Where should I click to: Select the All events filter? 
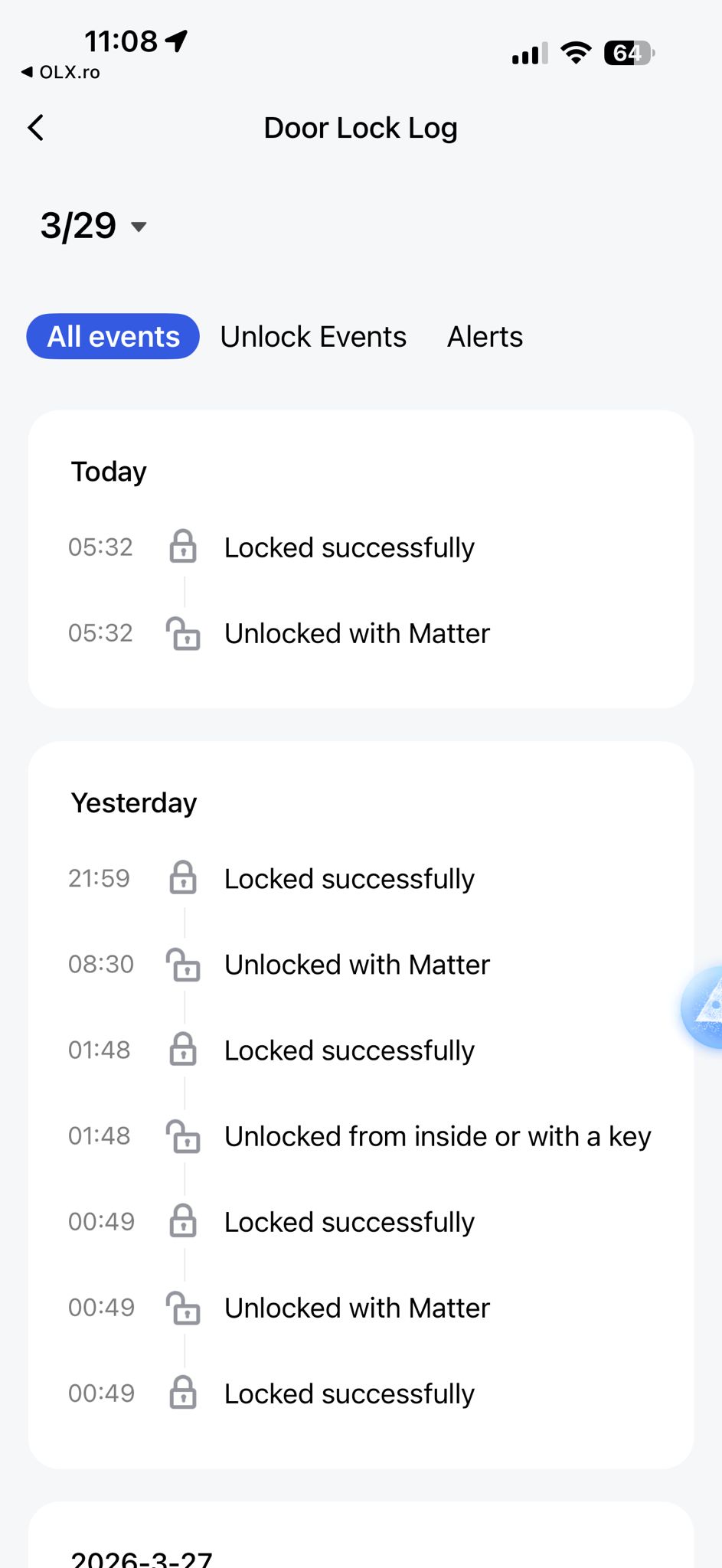pyautogui.click(x=113, y=337)
